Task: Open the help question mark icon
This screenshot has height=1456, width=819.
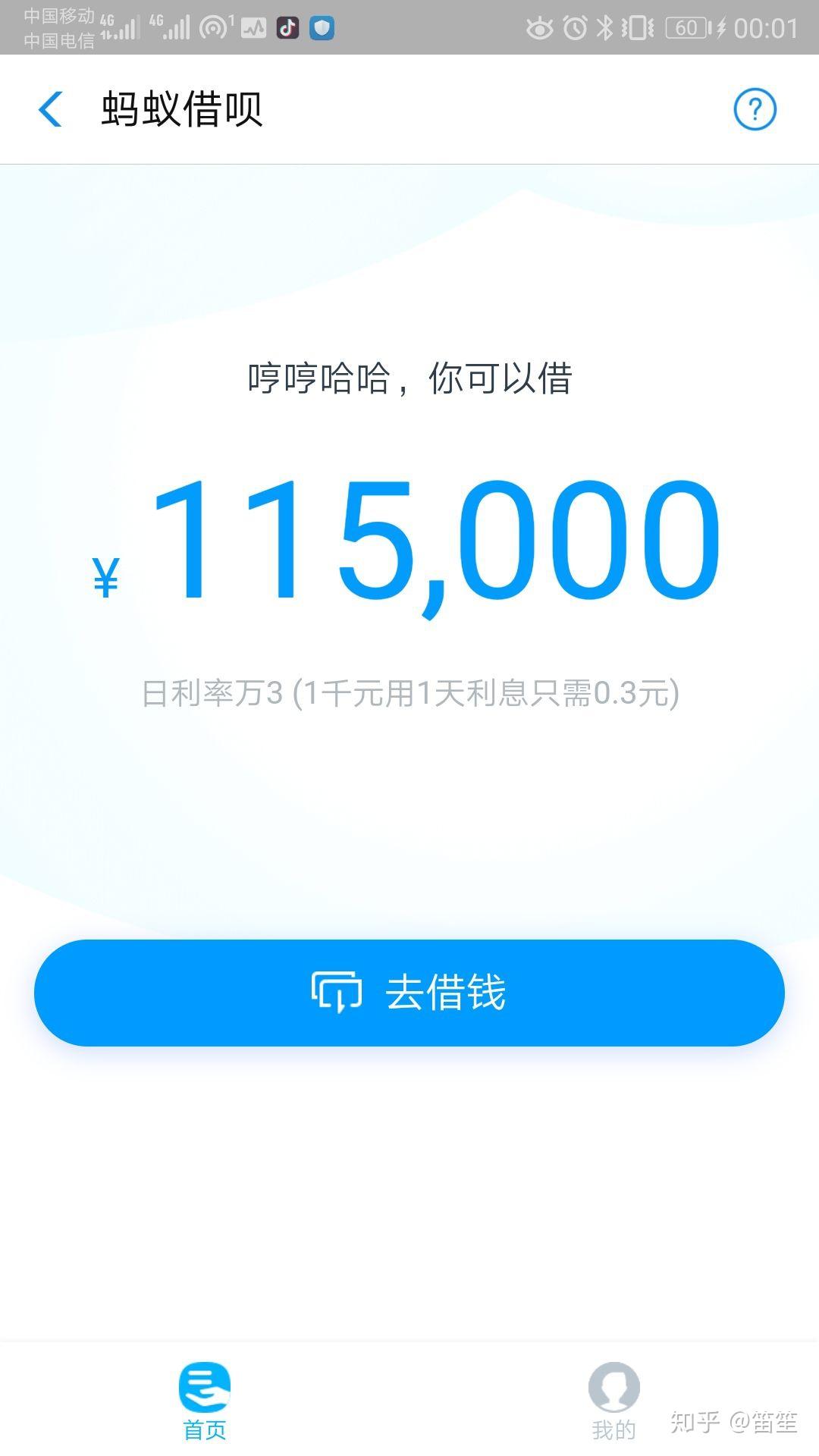Action: 755,109
